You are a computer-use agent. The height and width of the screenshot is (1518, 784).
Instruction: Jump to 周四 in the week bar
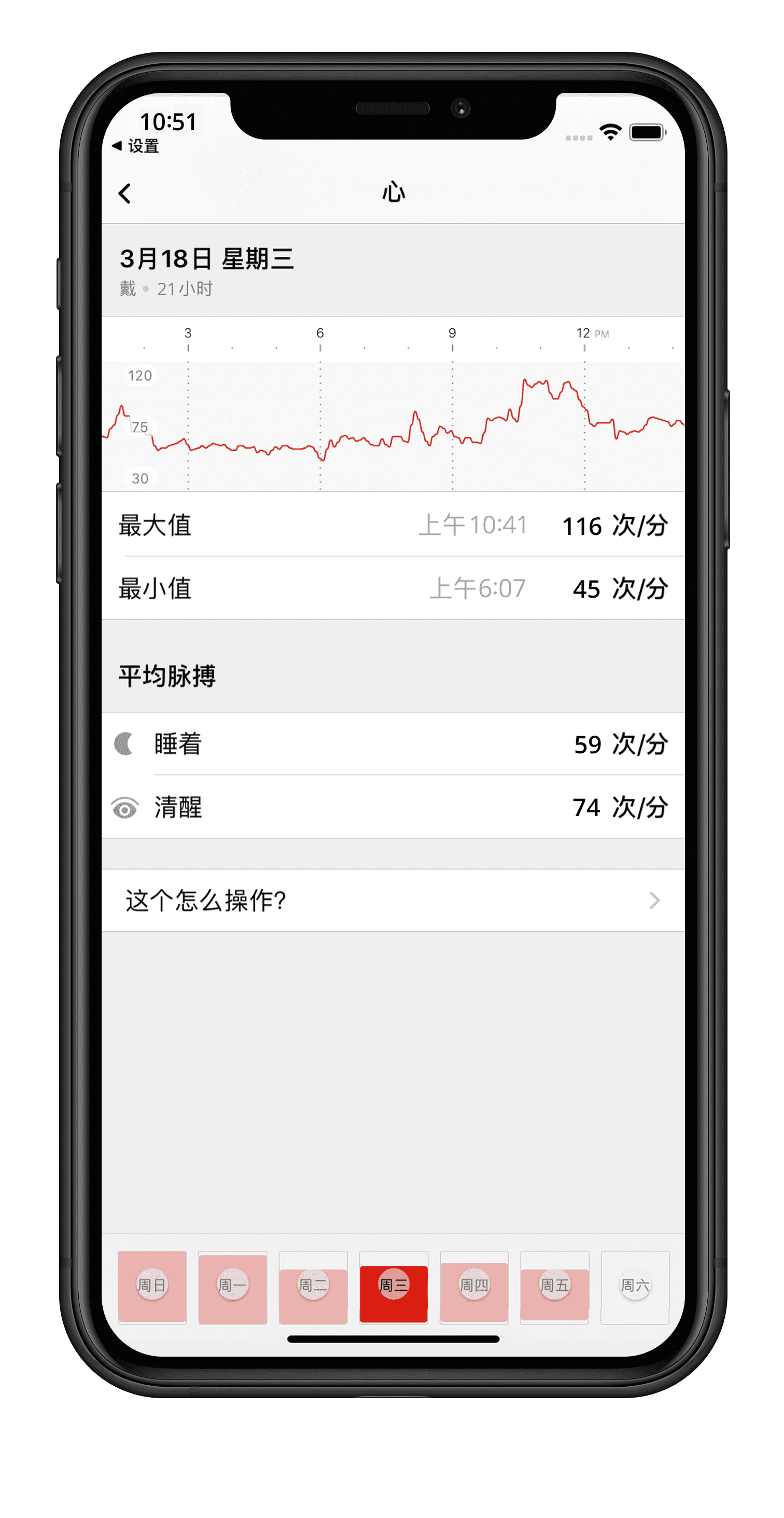click(x=474, y=1286)
